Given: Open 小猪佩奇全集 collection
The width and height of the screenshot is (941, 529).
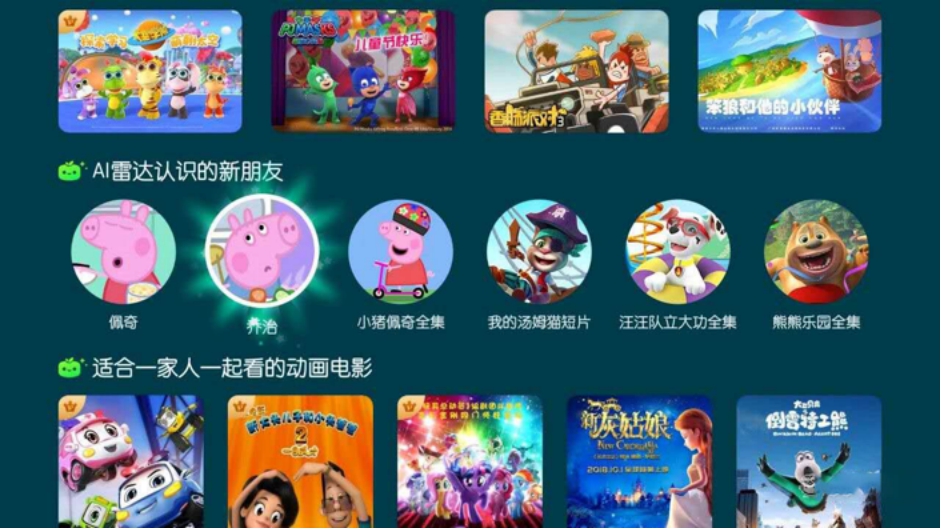Looking at the screenshot, I should point(400,252).
